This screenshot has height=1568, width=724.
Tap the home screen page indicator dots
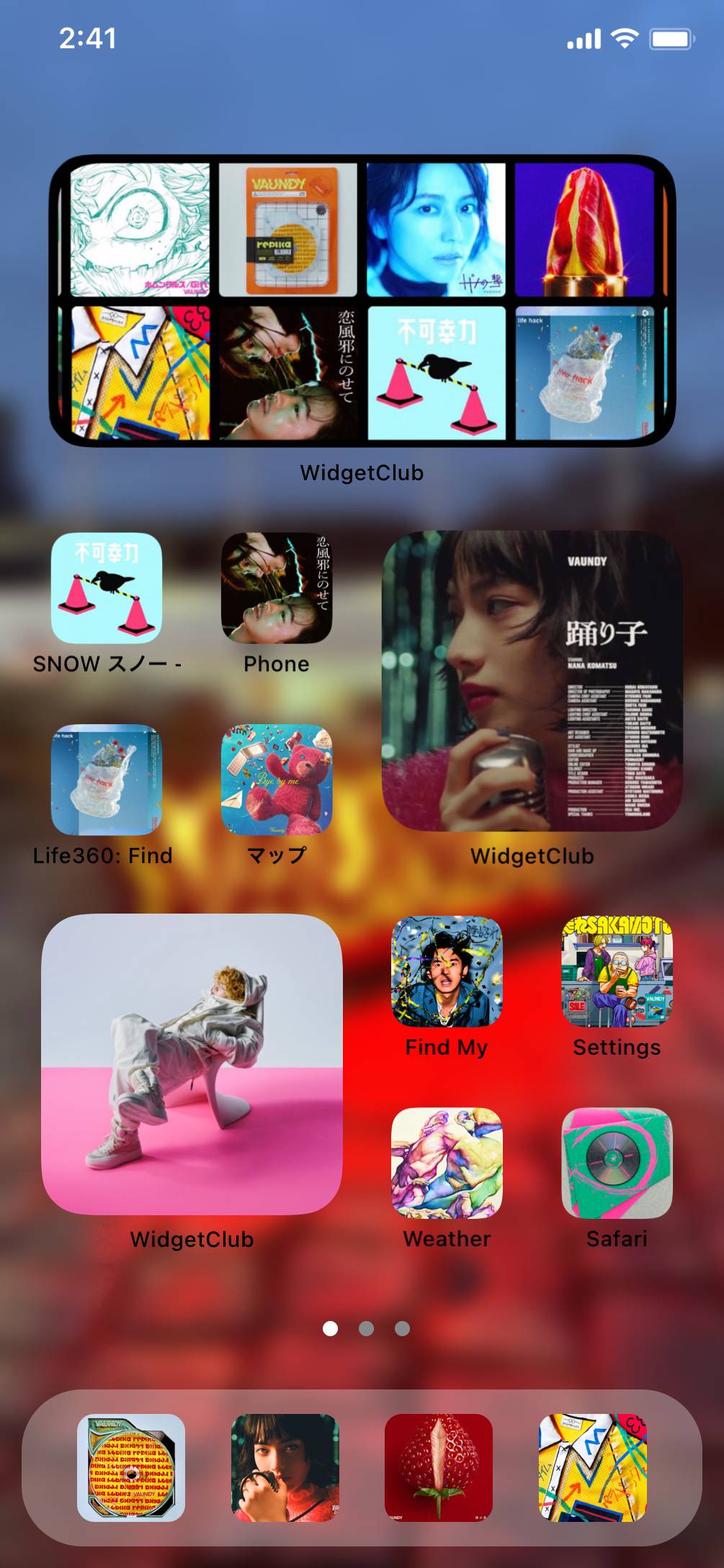[366, 1328]
